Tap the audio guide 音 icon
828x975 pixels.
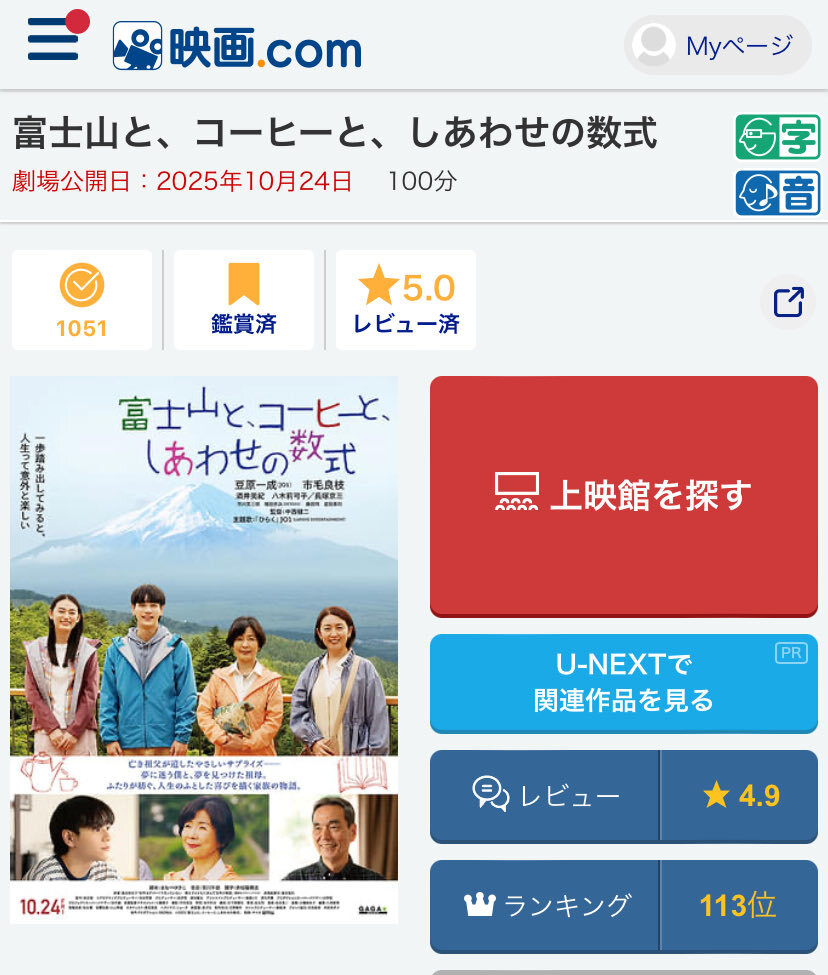pos(777,192)
